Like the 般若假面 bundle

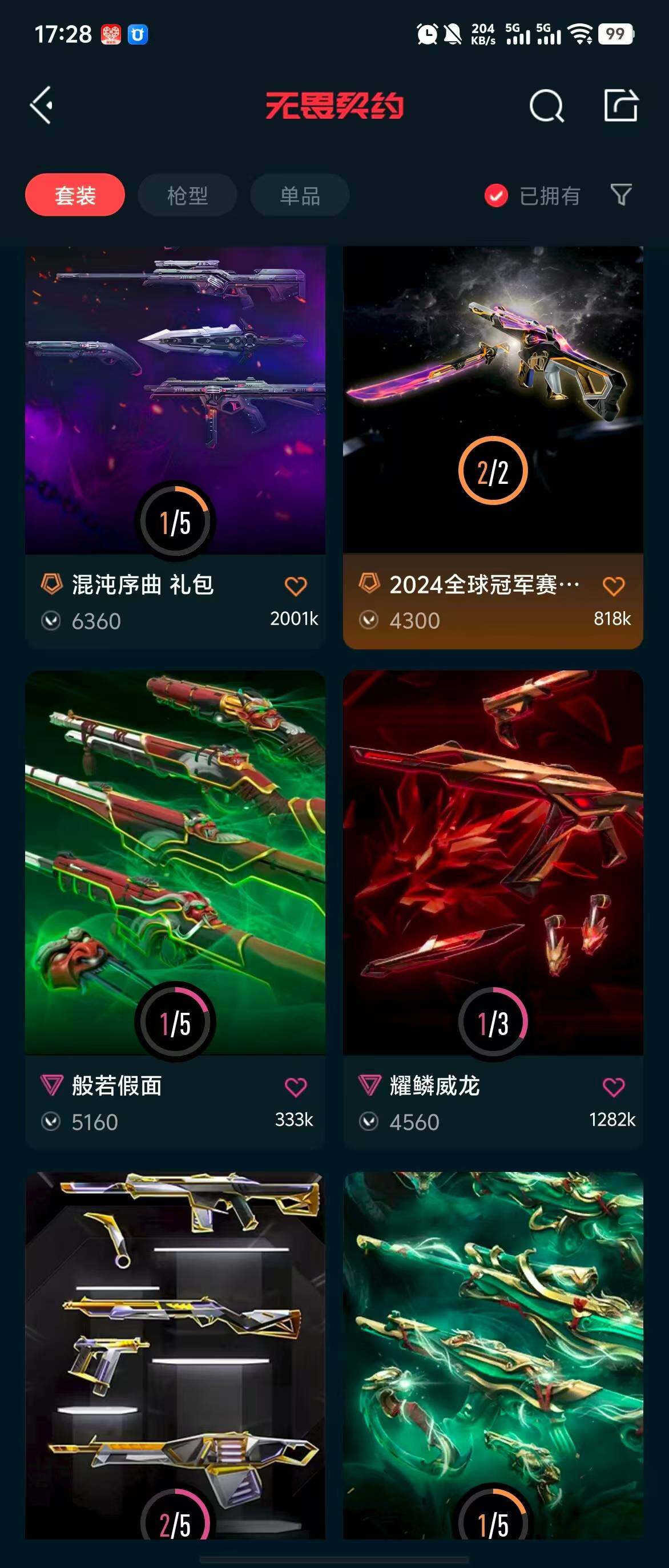point(296,1087)
